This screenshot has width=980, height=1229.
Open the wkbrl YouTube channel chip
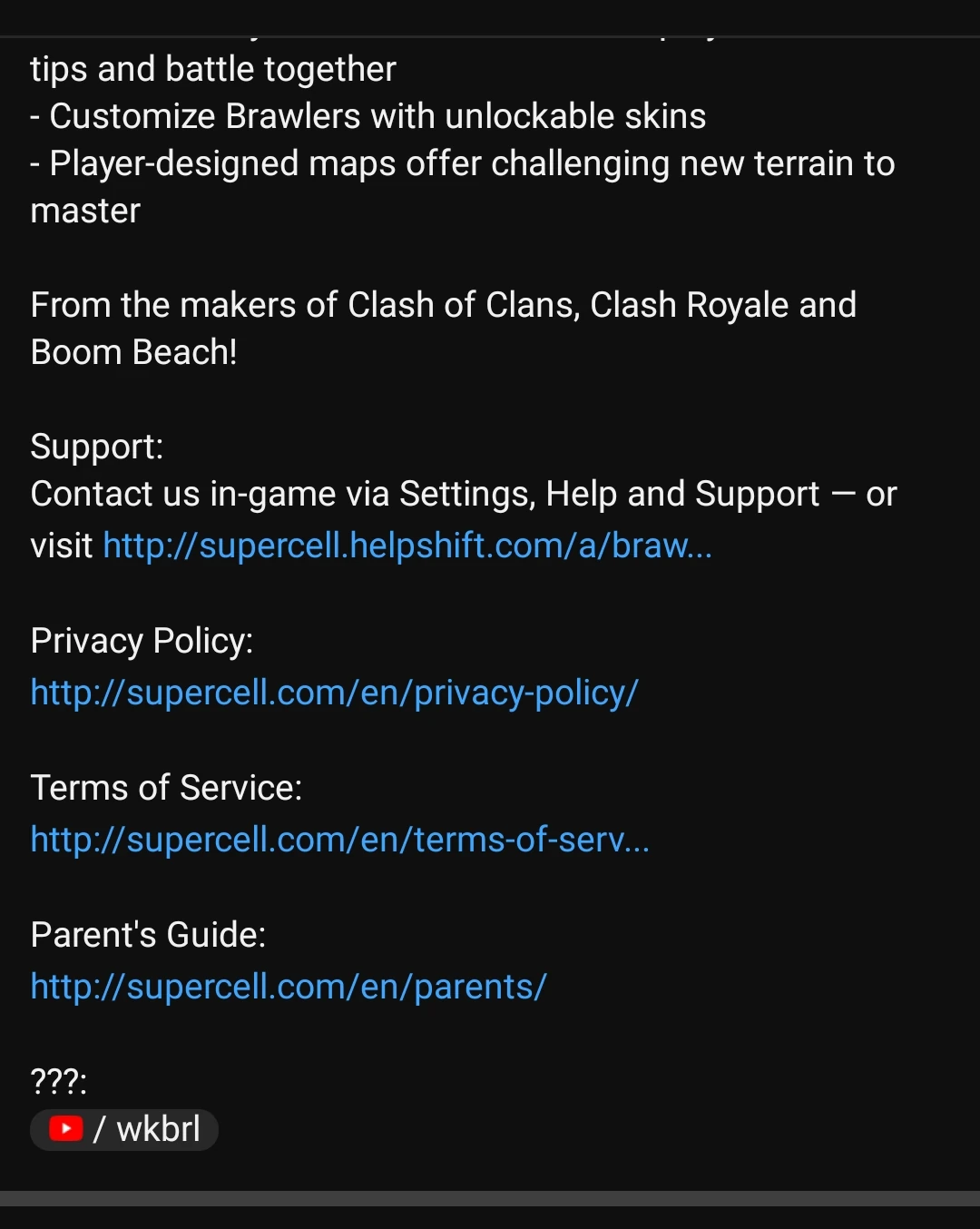coord(124,1130)
